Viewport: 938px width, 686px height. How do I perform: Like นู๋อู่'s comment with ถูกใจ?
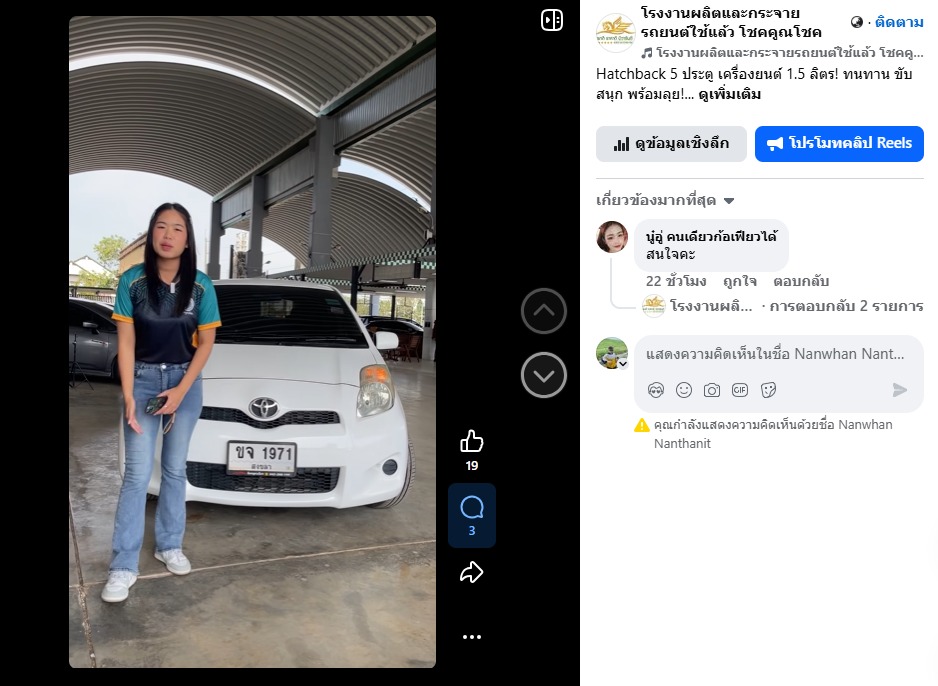pyautogui.click(x=739, y=281)
